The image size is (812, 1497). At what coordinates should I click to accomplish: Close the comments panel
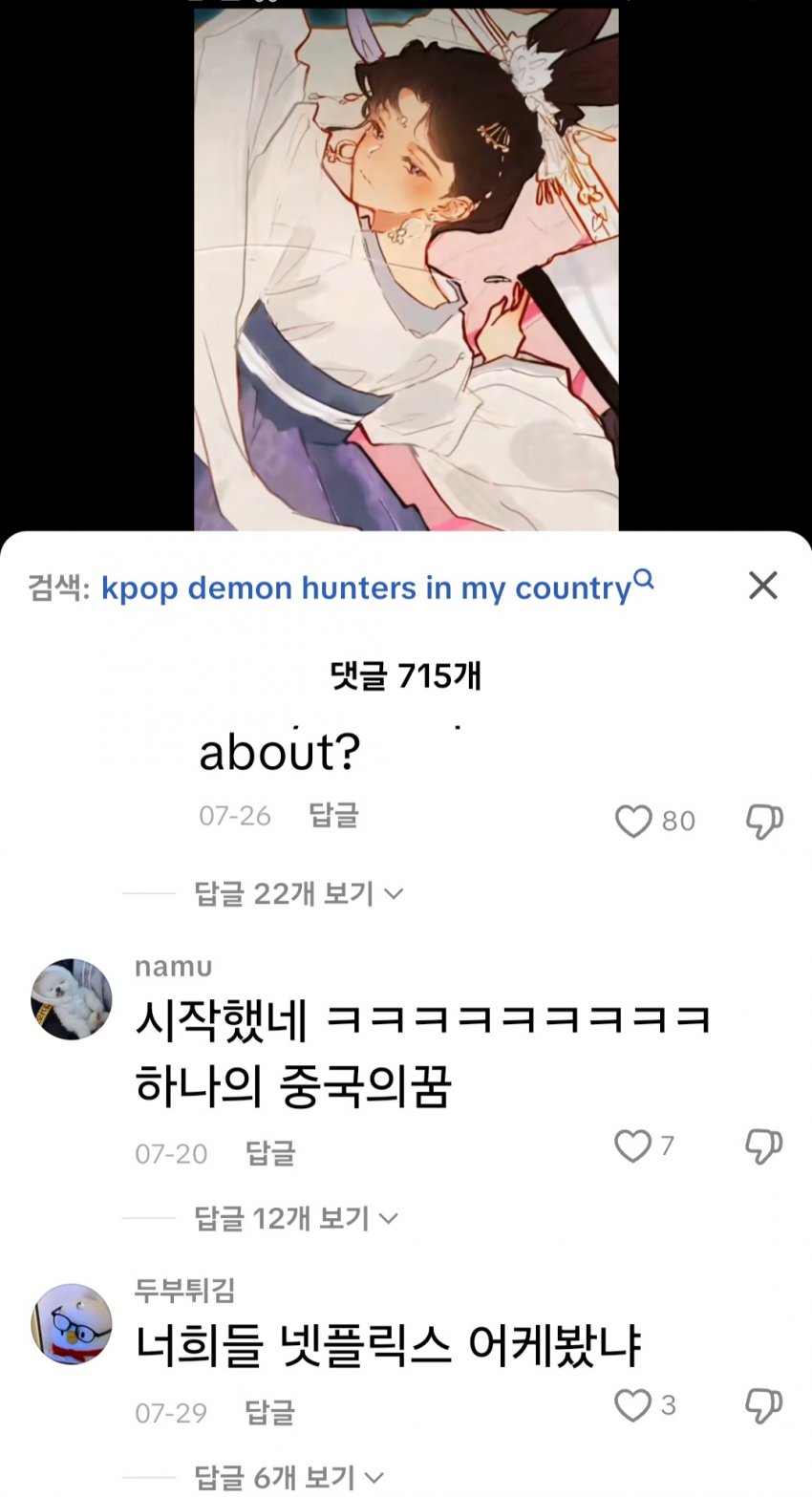tap(762, 586)
